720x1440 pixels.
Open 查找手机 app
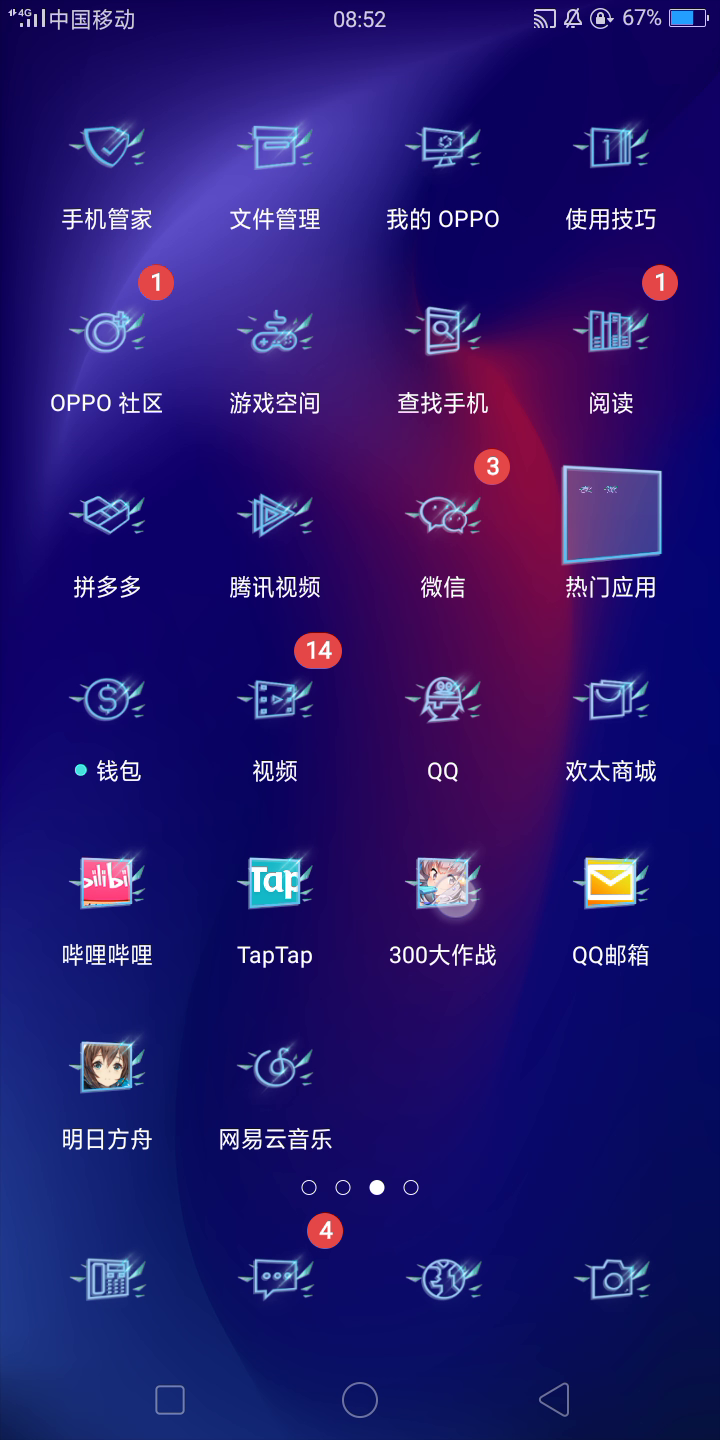click(x=442, y=334)
